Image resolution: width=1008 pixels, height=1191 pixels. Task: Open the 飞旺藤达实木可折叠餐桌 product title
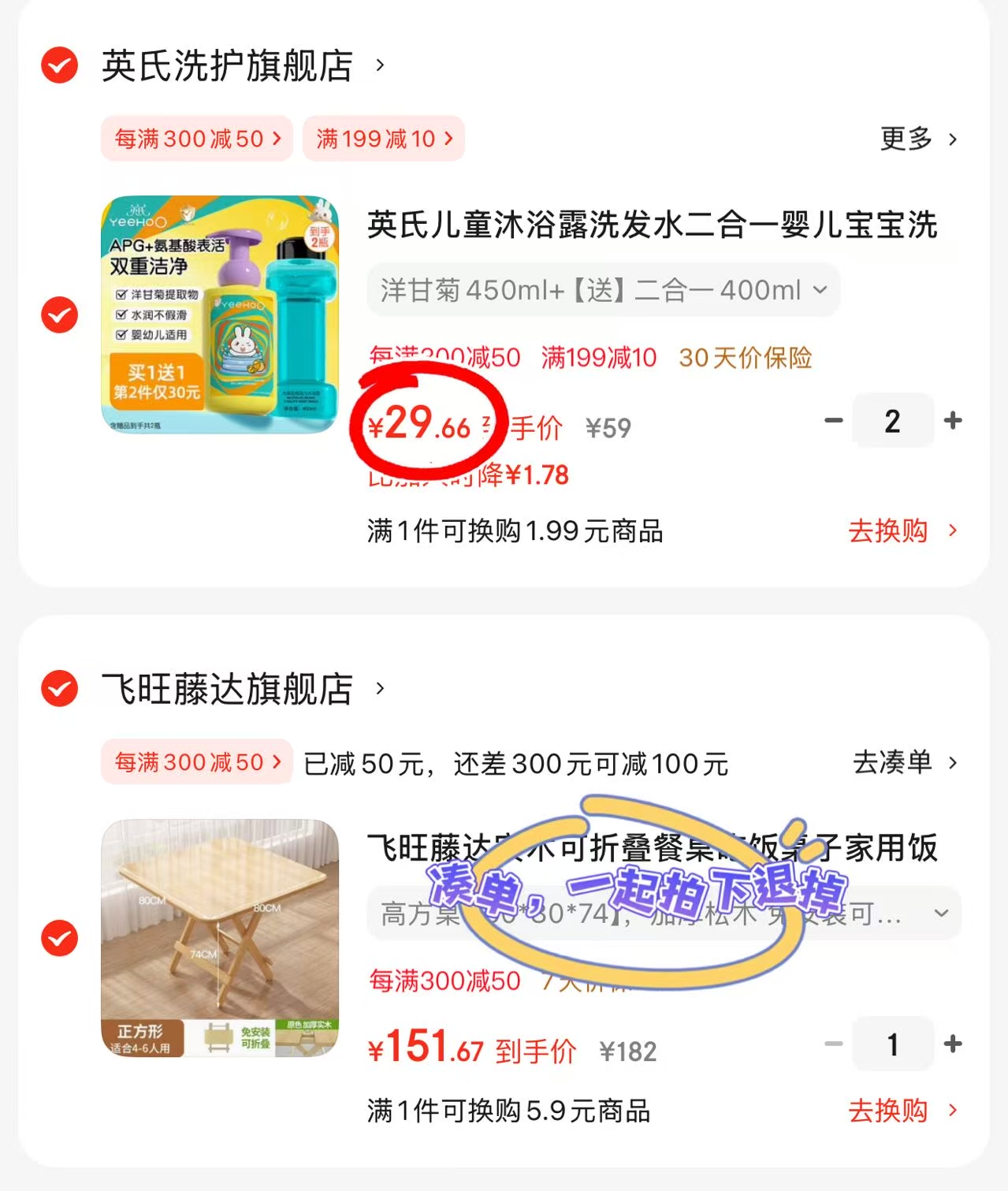coord(653,847)
